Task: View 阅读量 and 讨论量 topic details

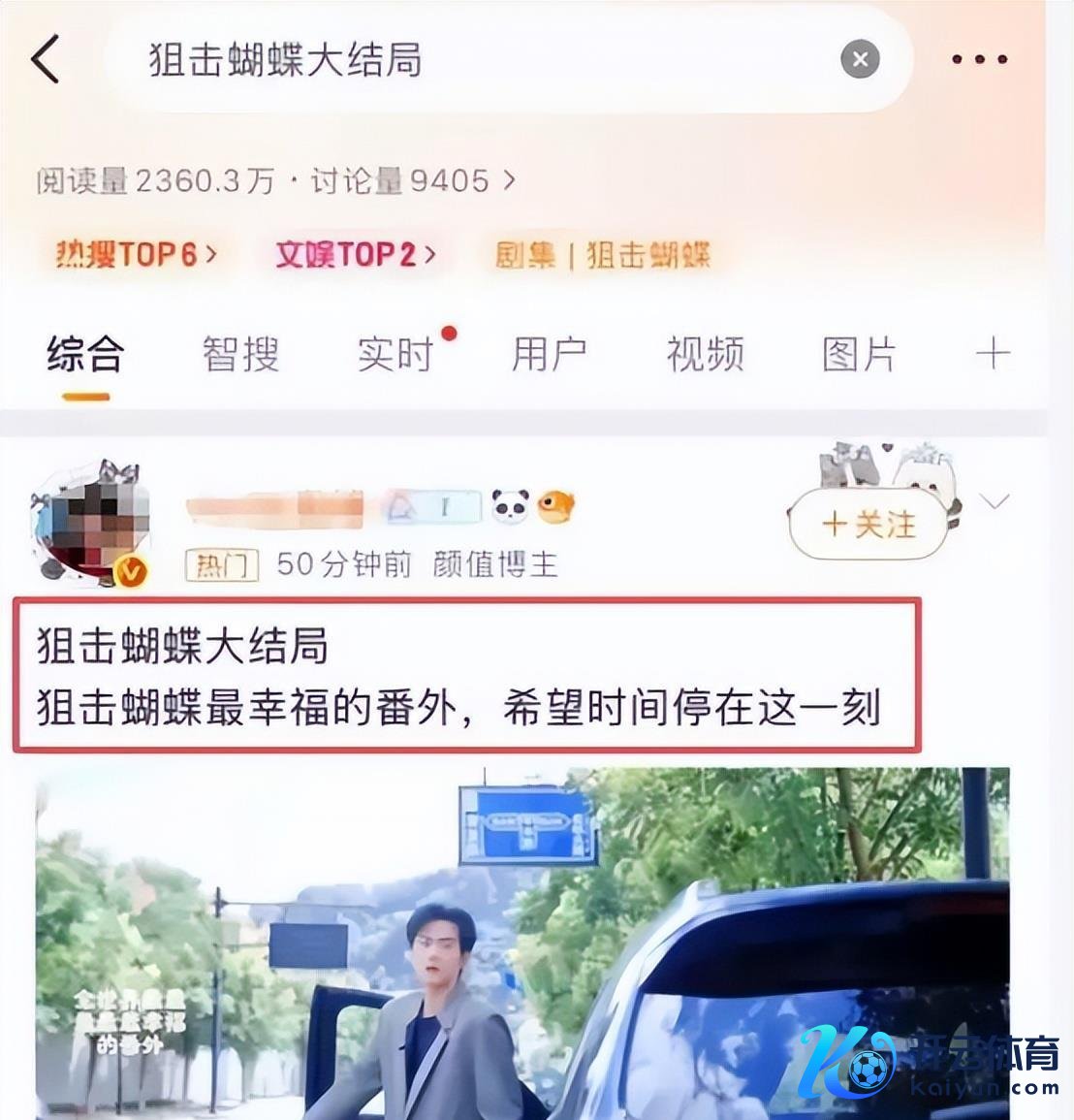Action: [276, 180]
